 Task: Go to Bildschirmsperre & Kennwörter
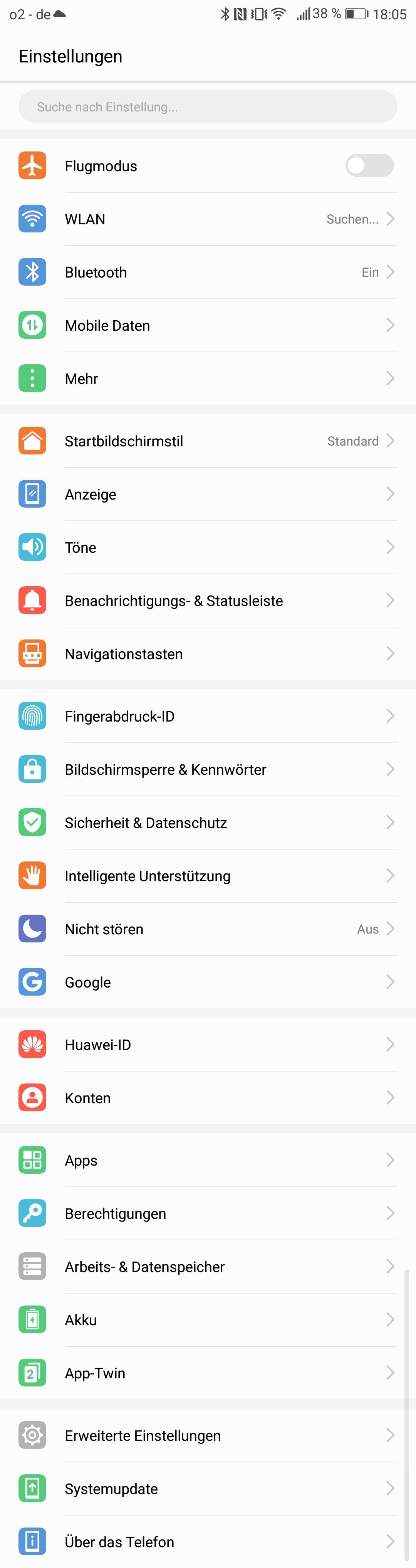click(x=207, y=769)
